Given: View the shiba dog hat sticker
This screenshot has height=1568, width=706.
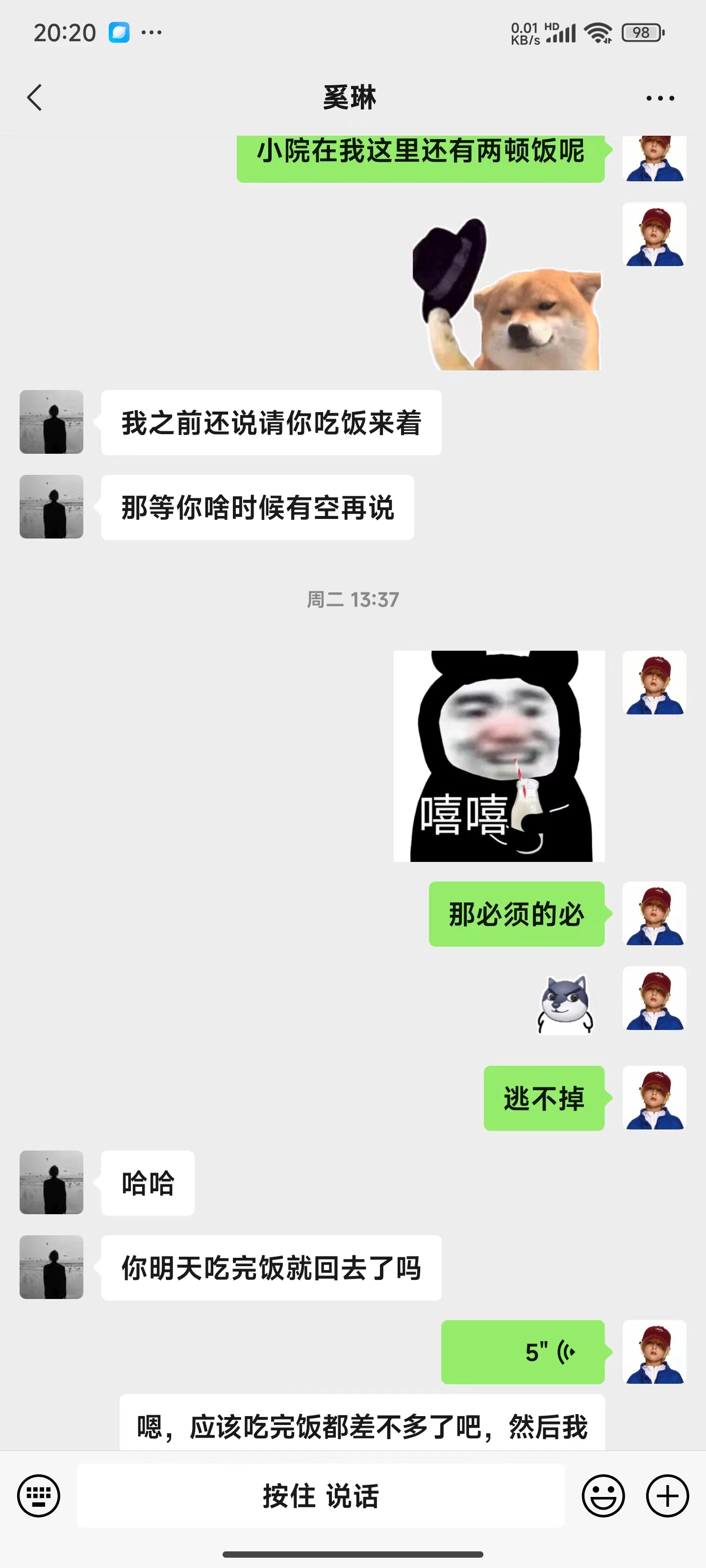Looking at the screenshot, I should coord(507,294).
